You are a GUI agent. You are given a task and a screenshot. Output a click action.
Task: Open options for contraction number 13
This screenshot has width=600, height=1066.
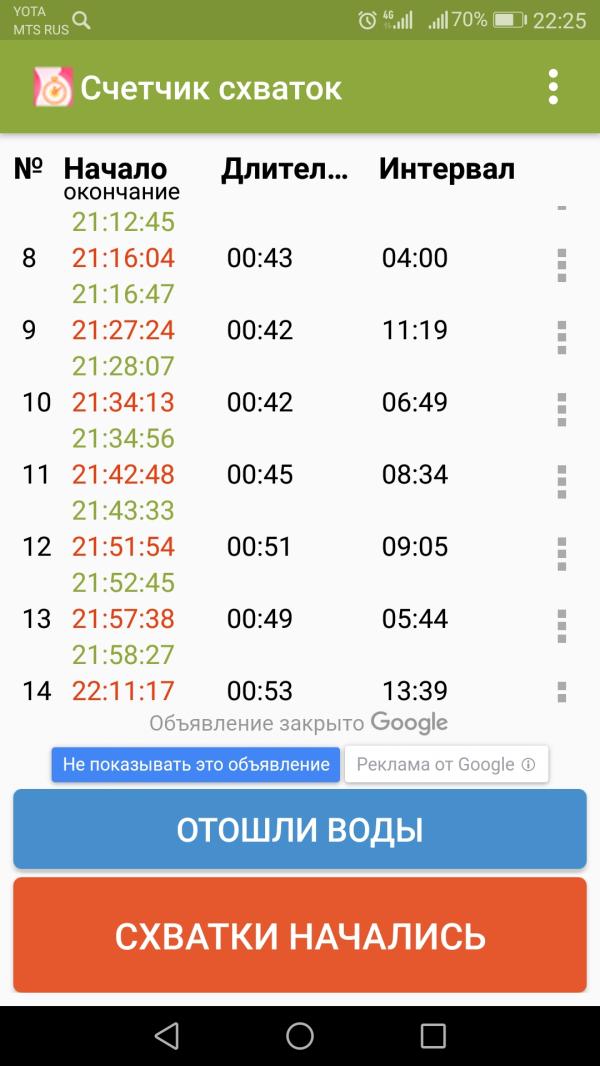click(561, 625)
